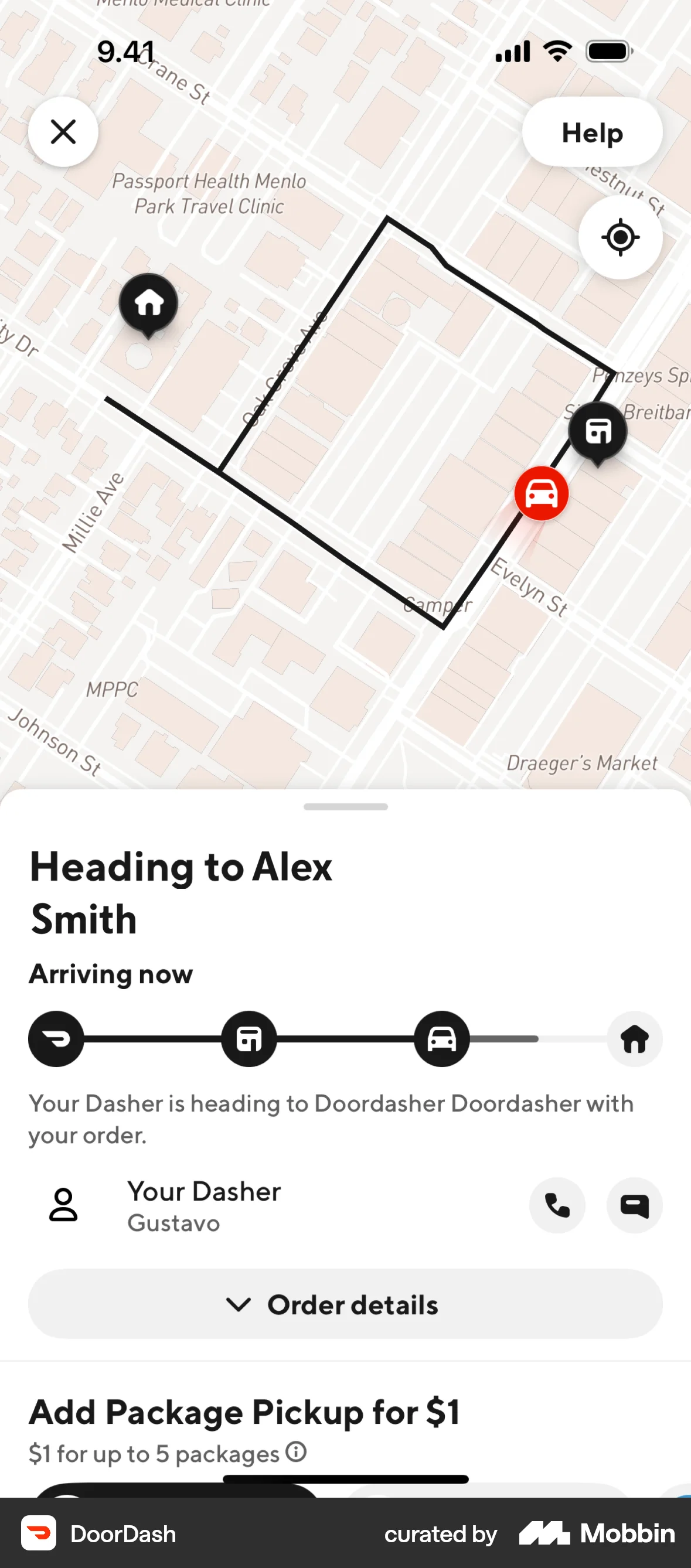Tap the DoorDash logo
691x1568 pixels.
pos(39,1533)
